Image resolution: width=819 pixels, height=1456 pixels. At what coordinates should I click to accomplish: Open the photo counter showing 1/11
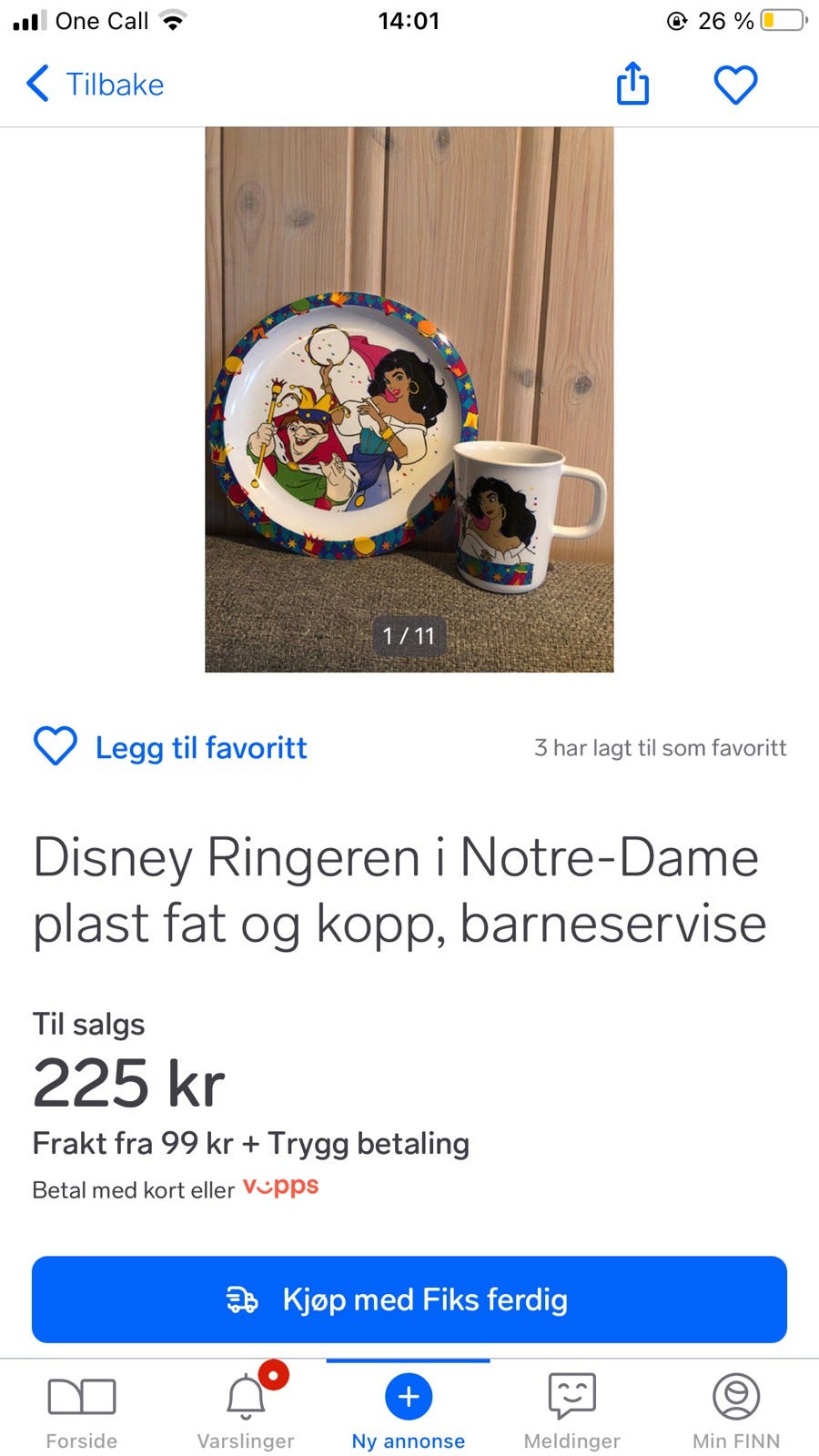tap(408, 637)
